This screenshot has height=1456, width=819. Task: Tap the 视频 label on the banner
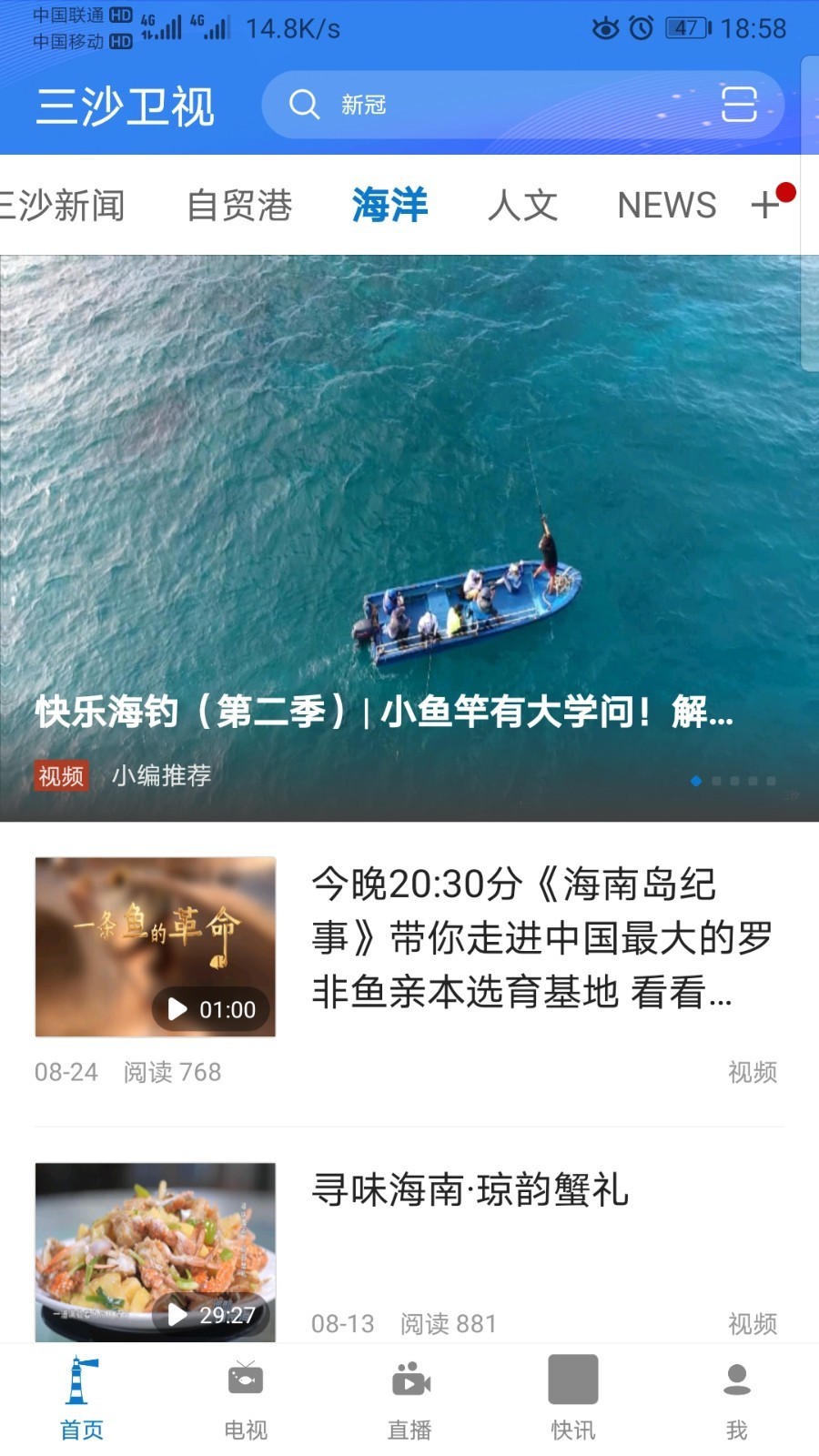(61, 776)
